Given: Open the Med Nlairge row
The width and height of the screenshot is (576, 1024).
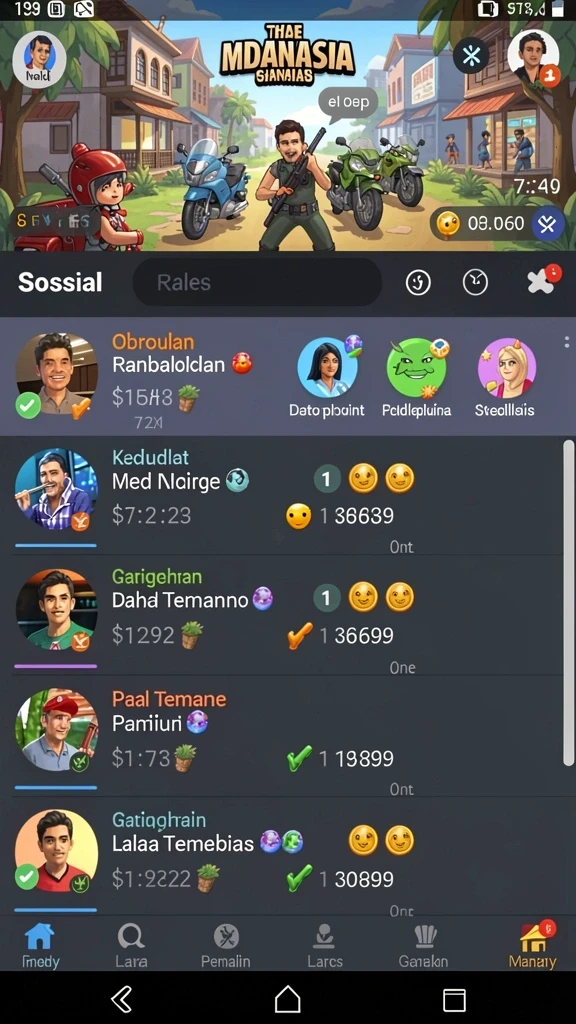Looking at the screenshot, I should [287, 496].
